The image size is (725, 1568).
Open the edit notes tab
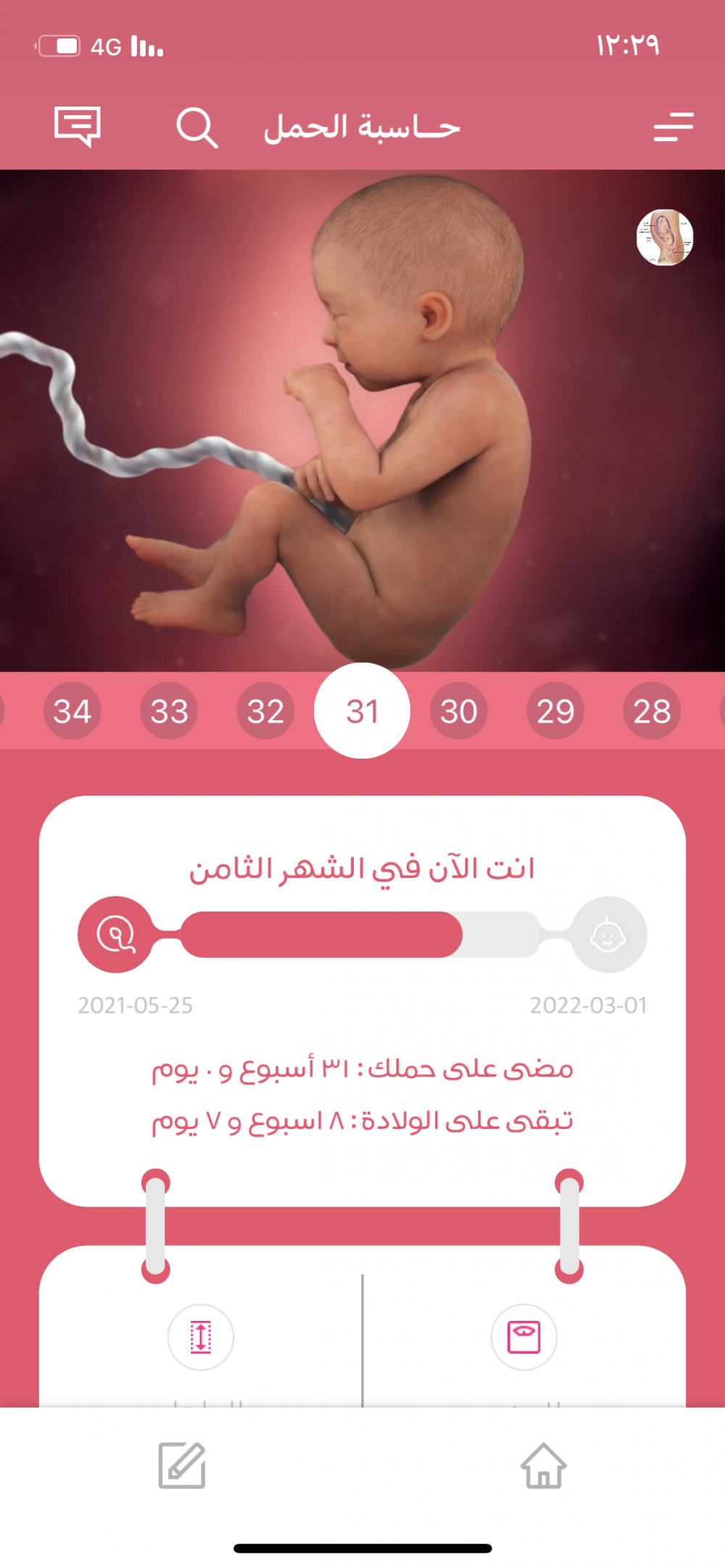click(x=182, y=1465)
